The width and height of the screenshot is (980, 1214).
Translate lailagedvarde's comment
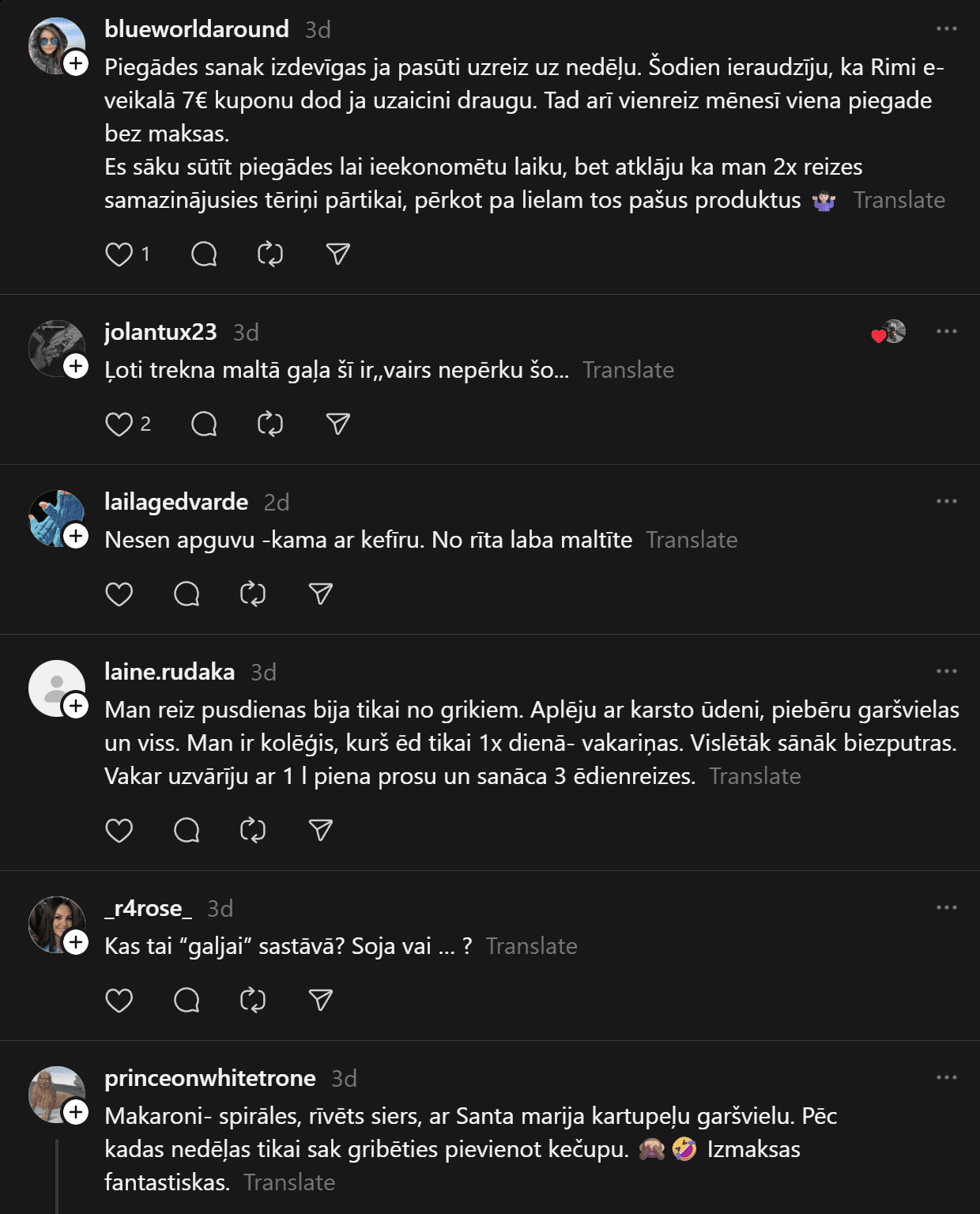click(692, 541)
